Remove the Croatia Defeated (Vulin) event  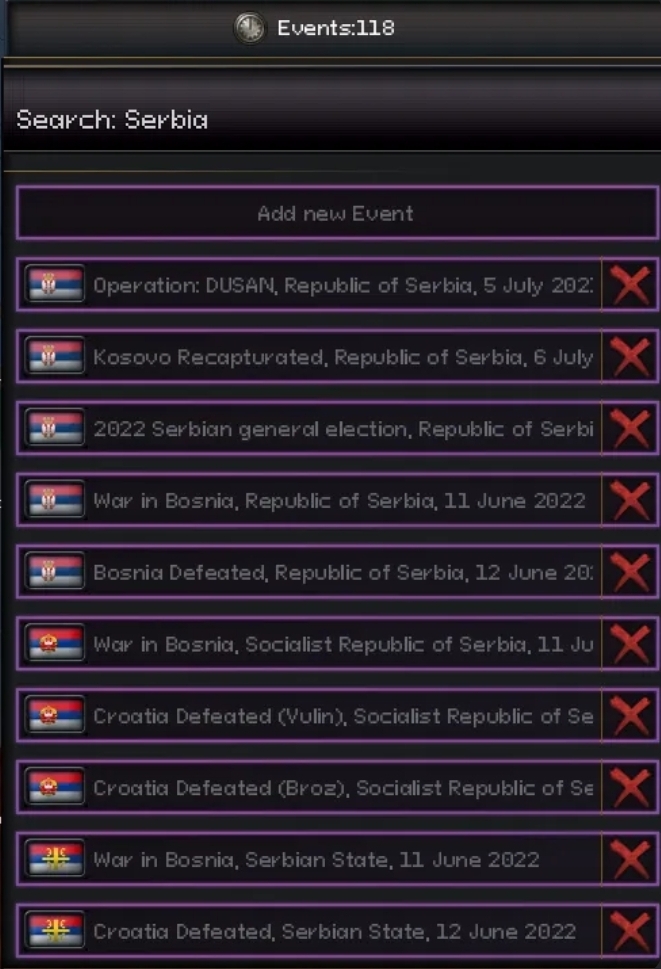click(630, 716)
